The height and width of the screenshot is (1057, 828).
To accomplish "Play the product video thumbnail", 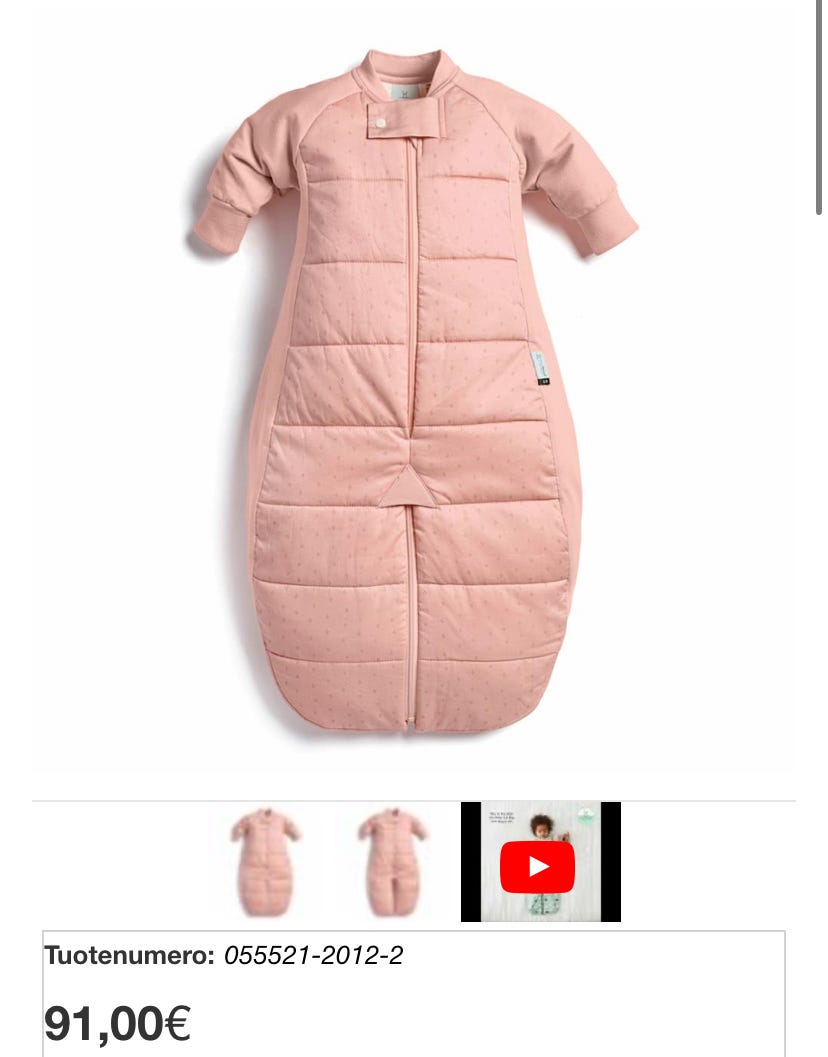I will coord(539,864).
